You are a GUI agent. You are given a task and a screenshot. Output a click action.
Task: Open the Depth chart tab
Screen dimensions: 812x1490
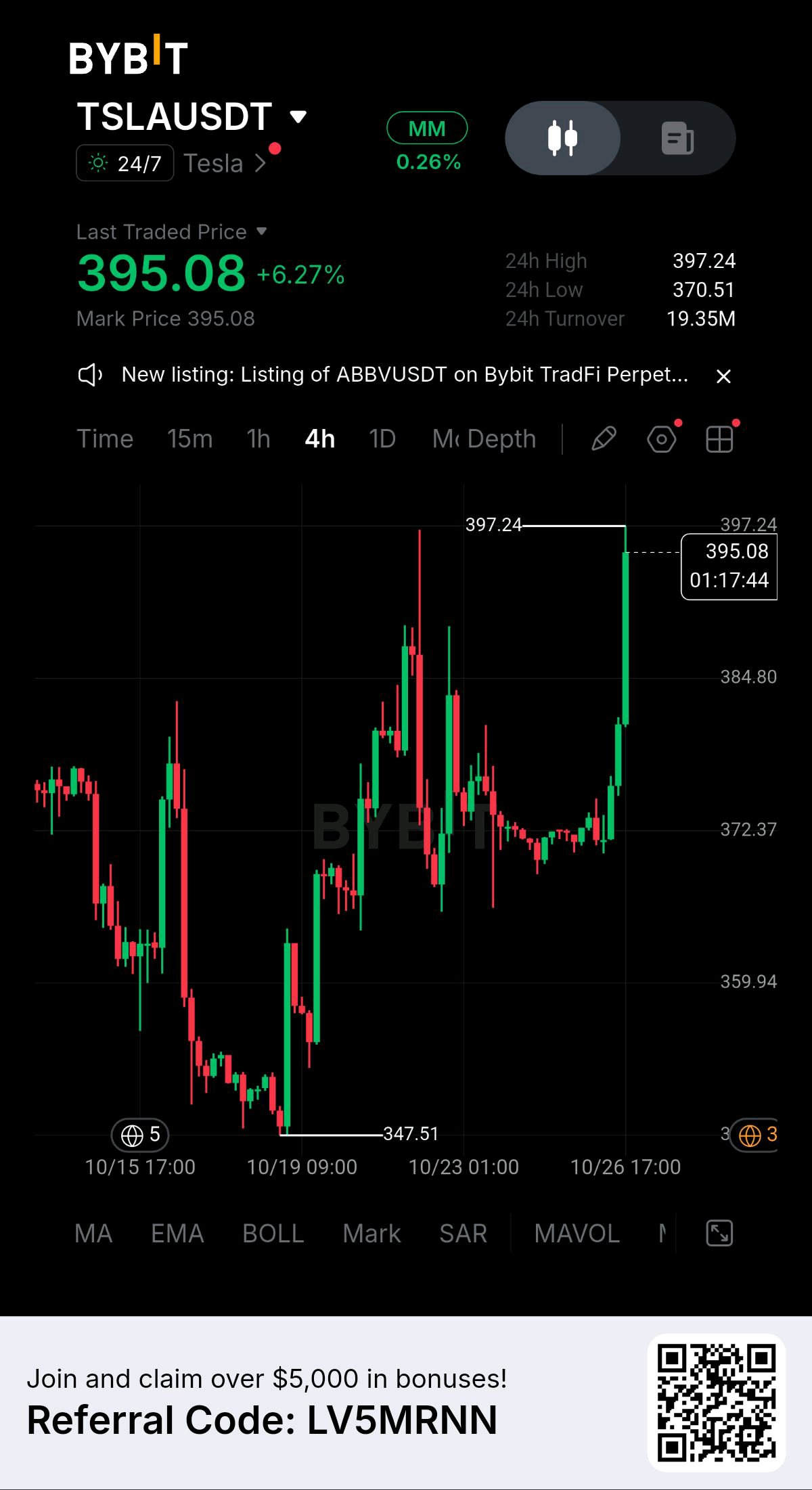coord(501,438)
